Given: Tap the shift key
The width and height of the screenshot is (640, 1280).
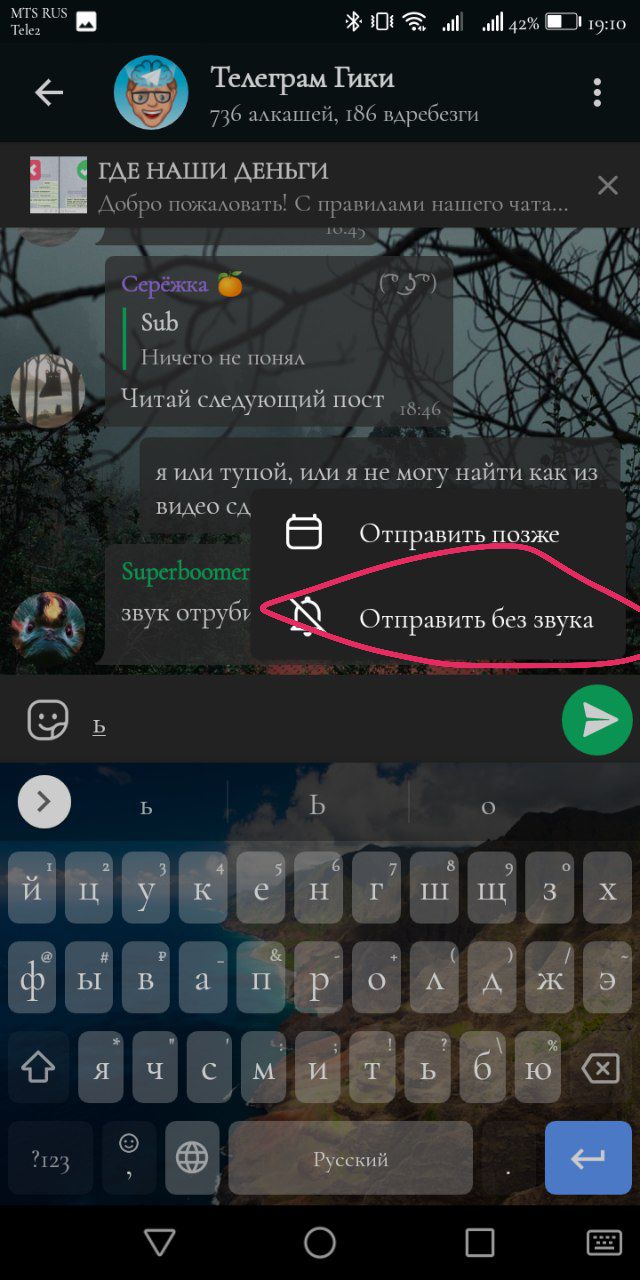Looking at the screenshot, I should pos(38,1069).
